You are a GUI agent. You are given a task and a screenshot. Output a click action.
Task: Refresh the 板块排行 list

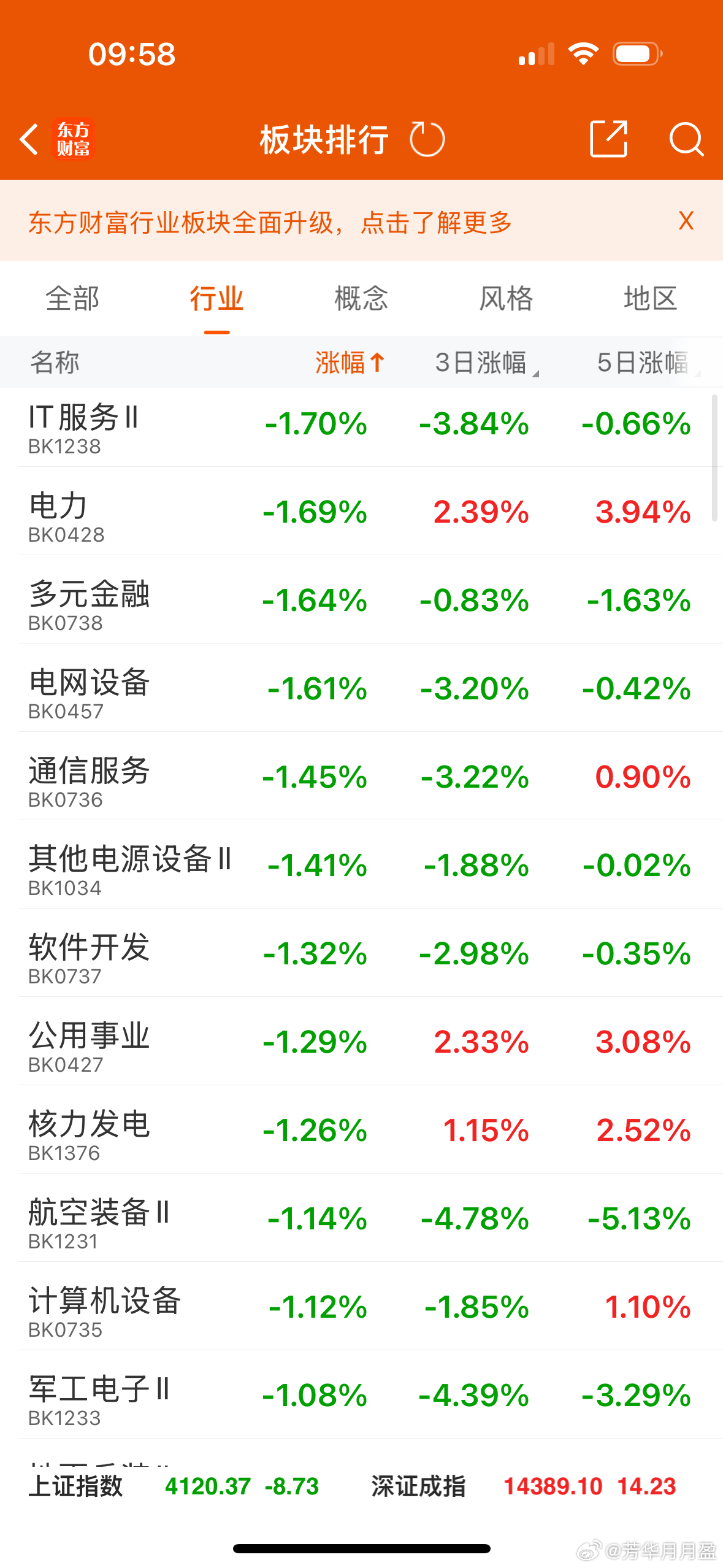(x=427, y=139)
